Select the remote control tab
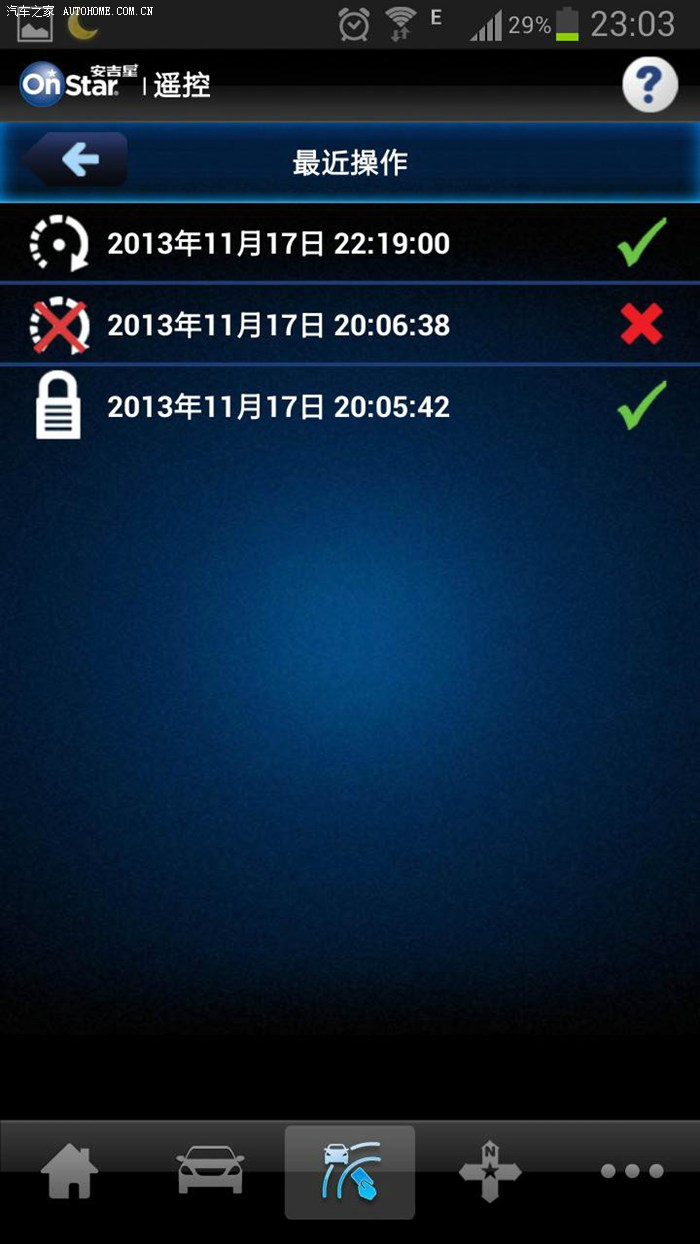Screen dimensions: 700x1244 coord(350,1171)
